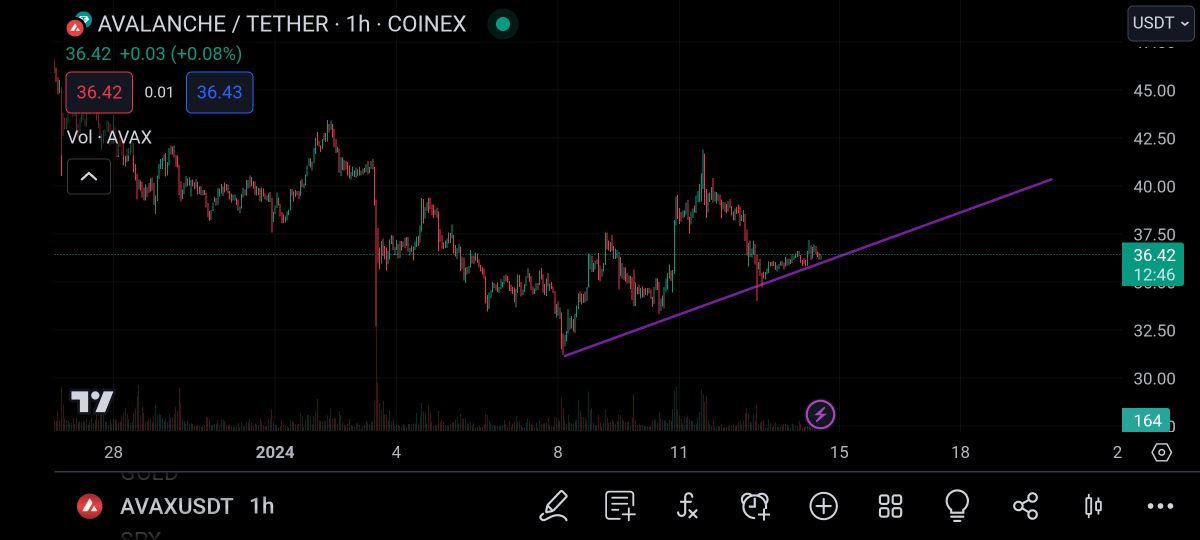Tap the red 36.42 sell price button
This screenshot has width=1200, height=540.
tap(99, 93)
